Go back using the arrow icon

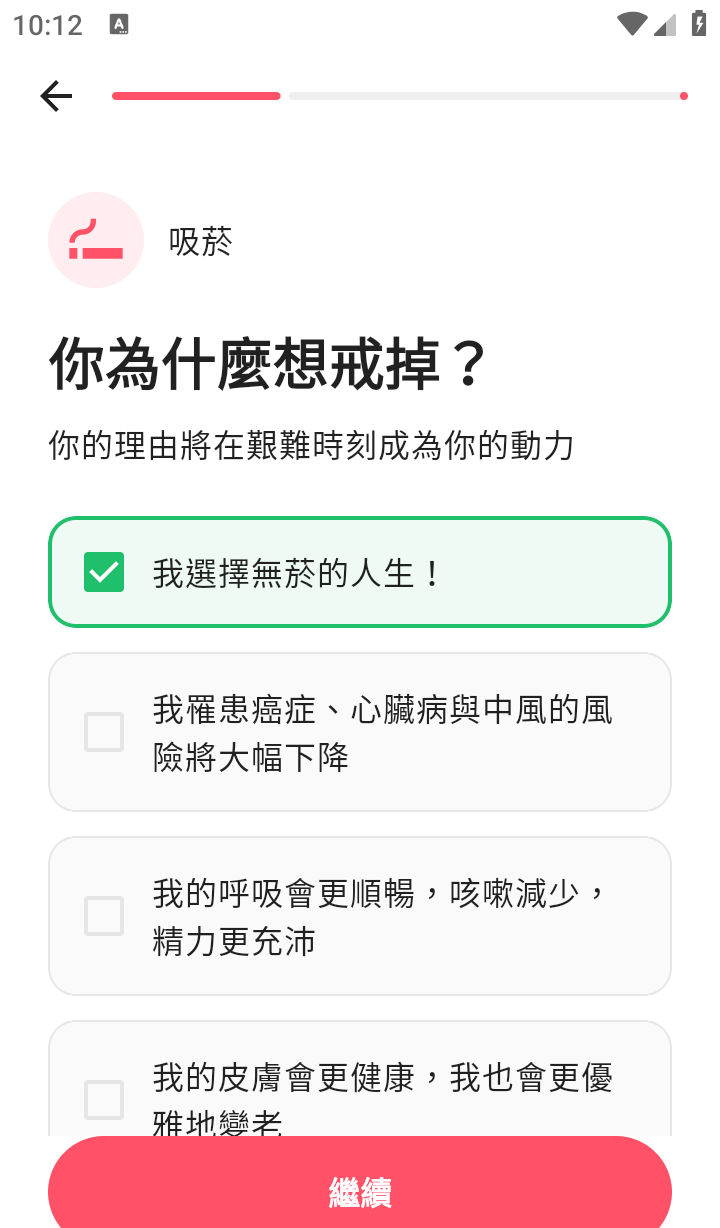[x=56, y=96]
